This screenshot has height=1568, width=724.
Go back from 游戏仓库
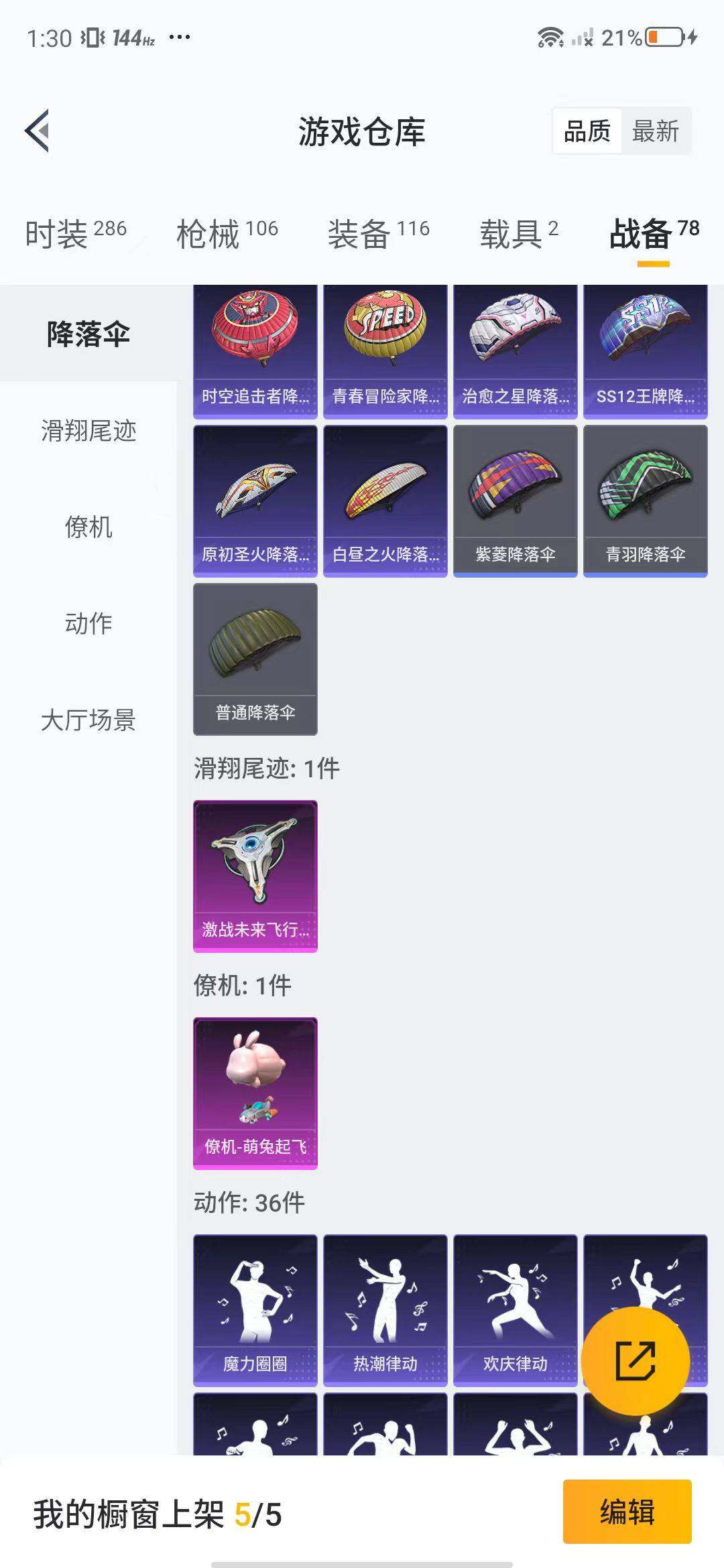[38, 131]
